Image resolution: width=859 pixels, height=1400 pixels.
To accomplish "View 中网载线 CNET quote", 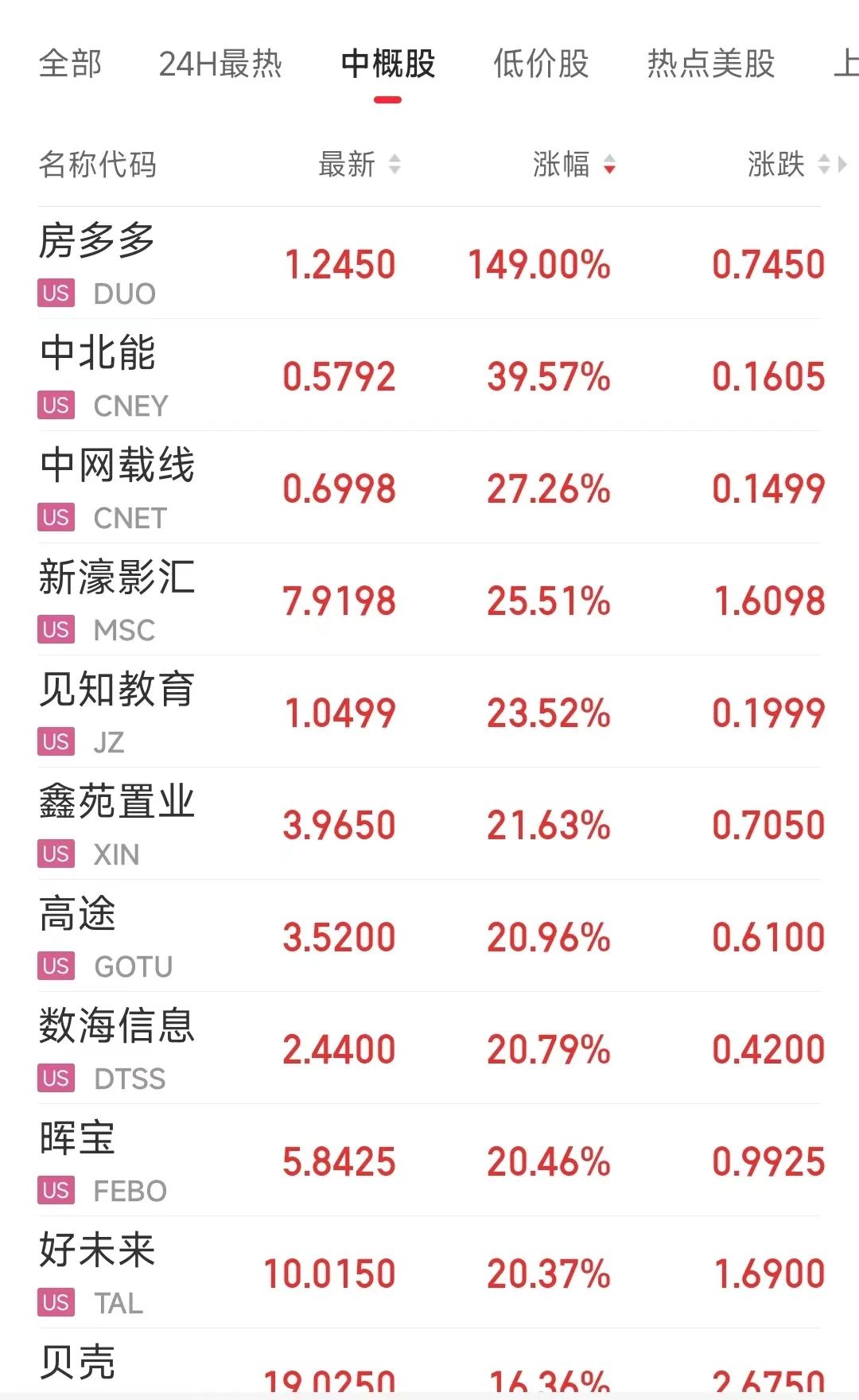I will click(x=429, y=488).
